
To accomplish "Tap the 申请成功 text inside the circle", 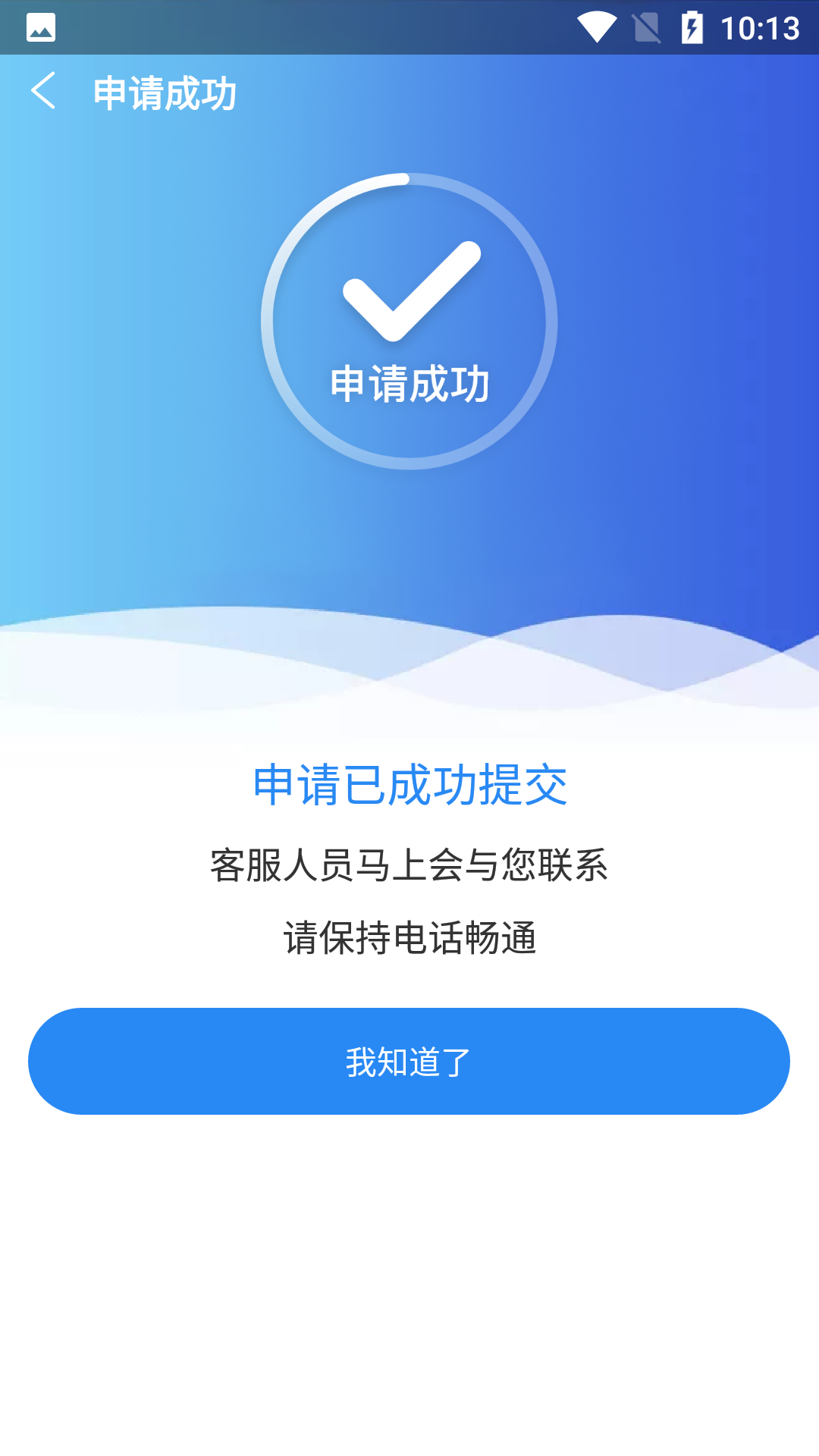I will tap(409, 384).
